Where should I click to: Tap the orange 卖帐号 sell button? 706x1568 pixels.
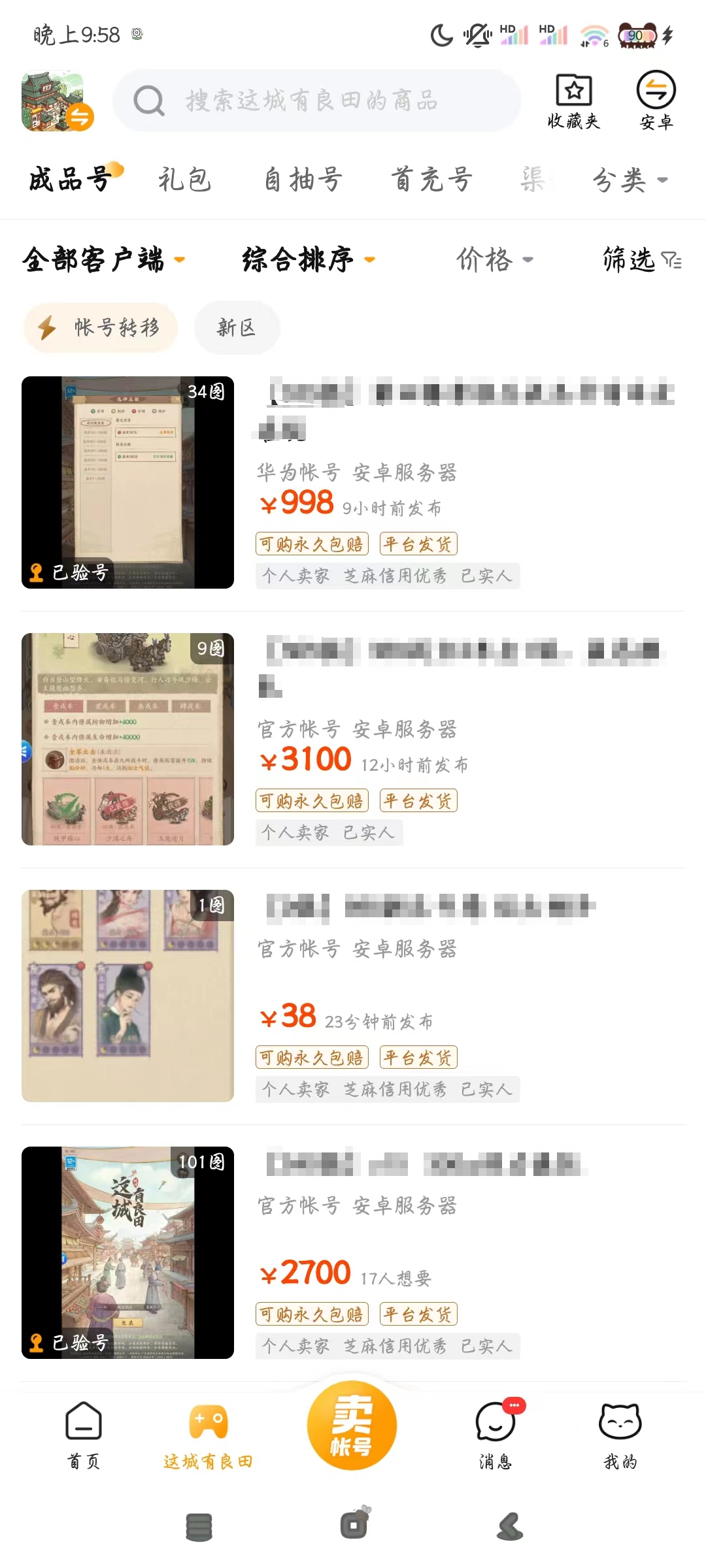(352, 1426)
